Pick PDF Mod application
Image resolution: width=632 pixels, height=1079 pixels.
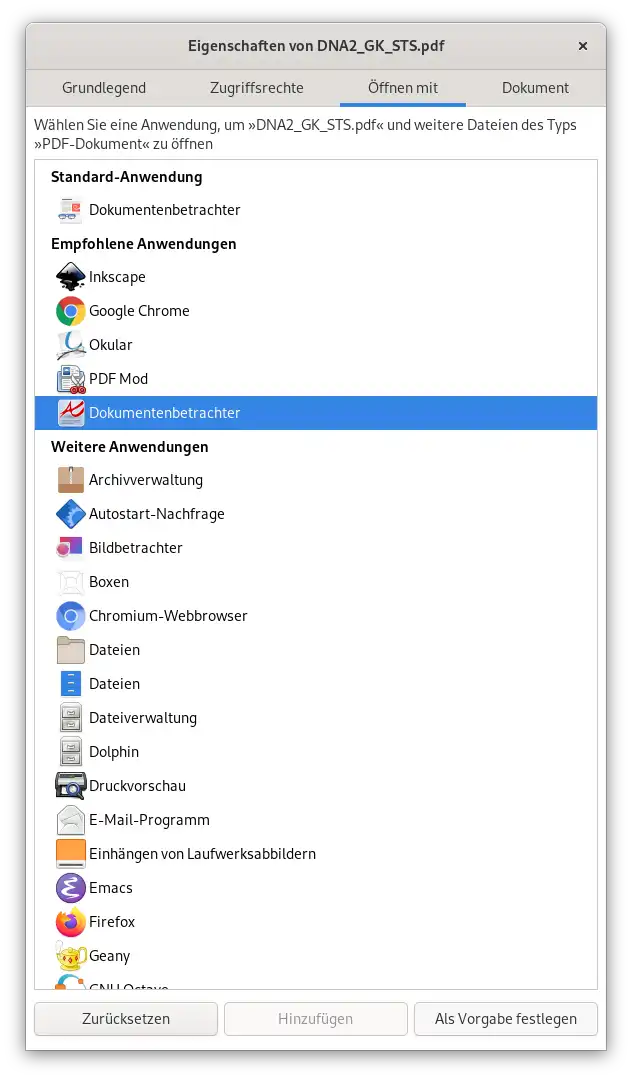(x=316, y=378)
